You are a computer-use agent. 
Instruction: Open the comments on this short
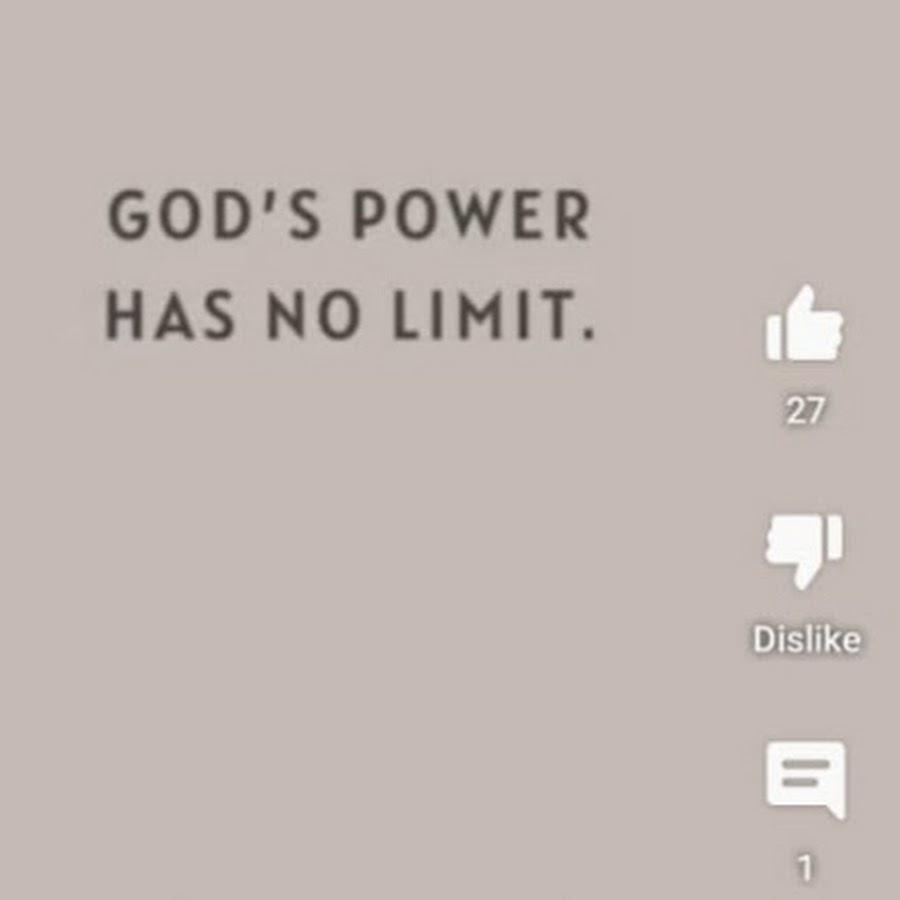point(805,777)
